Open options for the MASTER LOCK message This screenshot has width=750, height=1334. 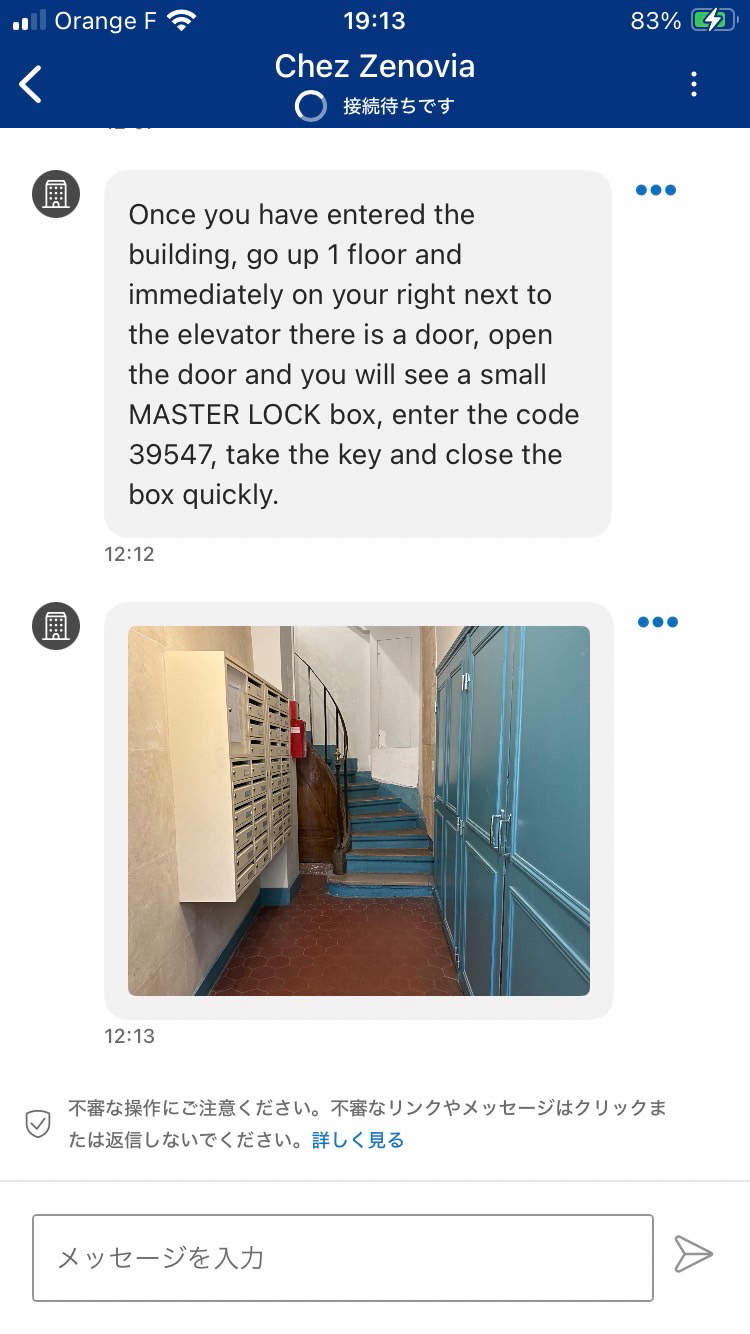(x=656, y=190)
